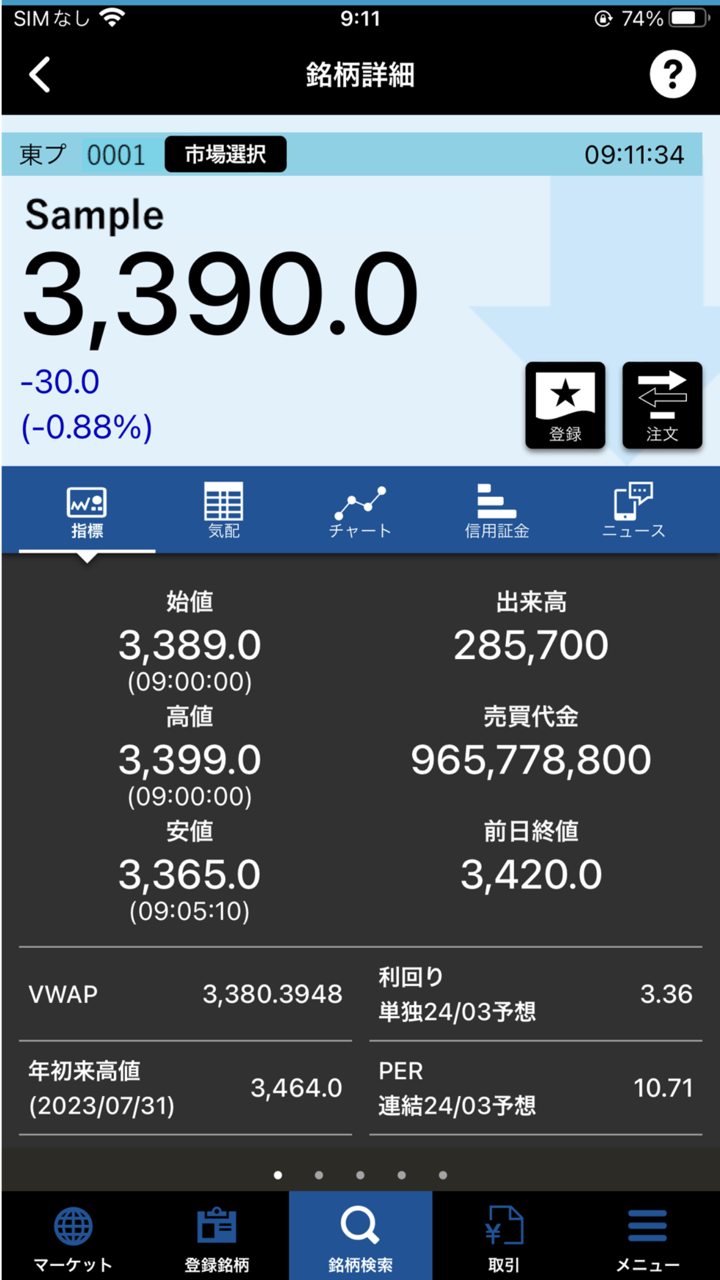This screenshot has width=720, height=1280.
Task: Go to 登録銘柄 registered stocks
Action: [216, 1237]
